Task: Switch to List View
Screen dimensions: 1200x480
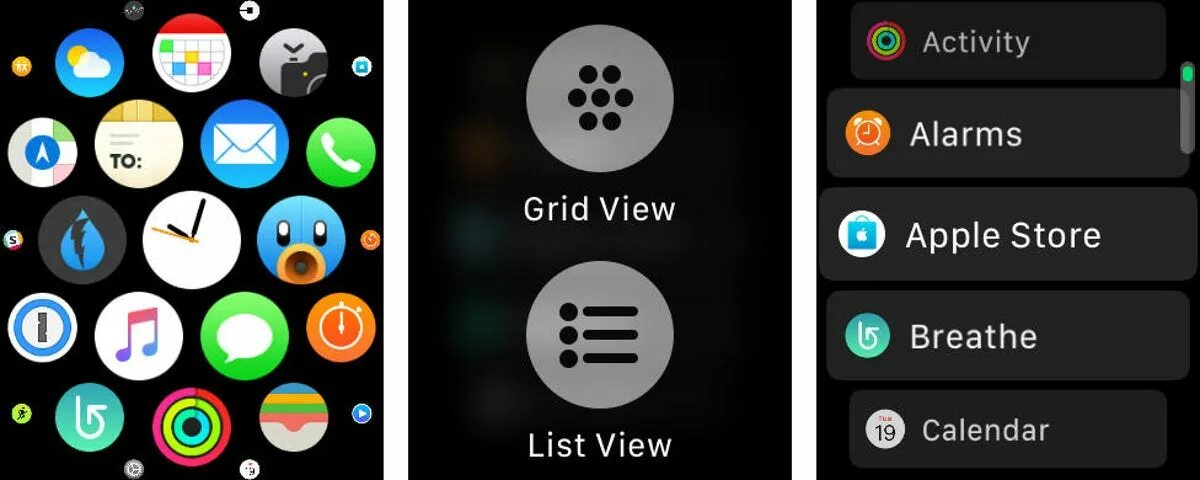Action: (x=599, y=334)
